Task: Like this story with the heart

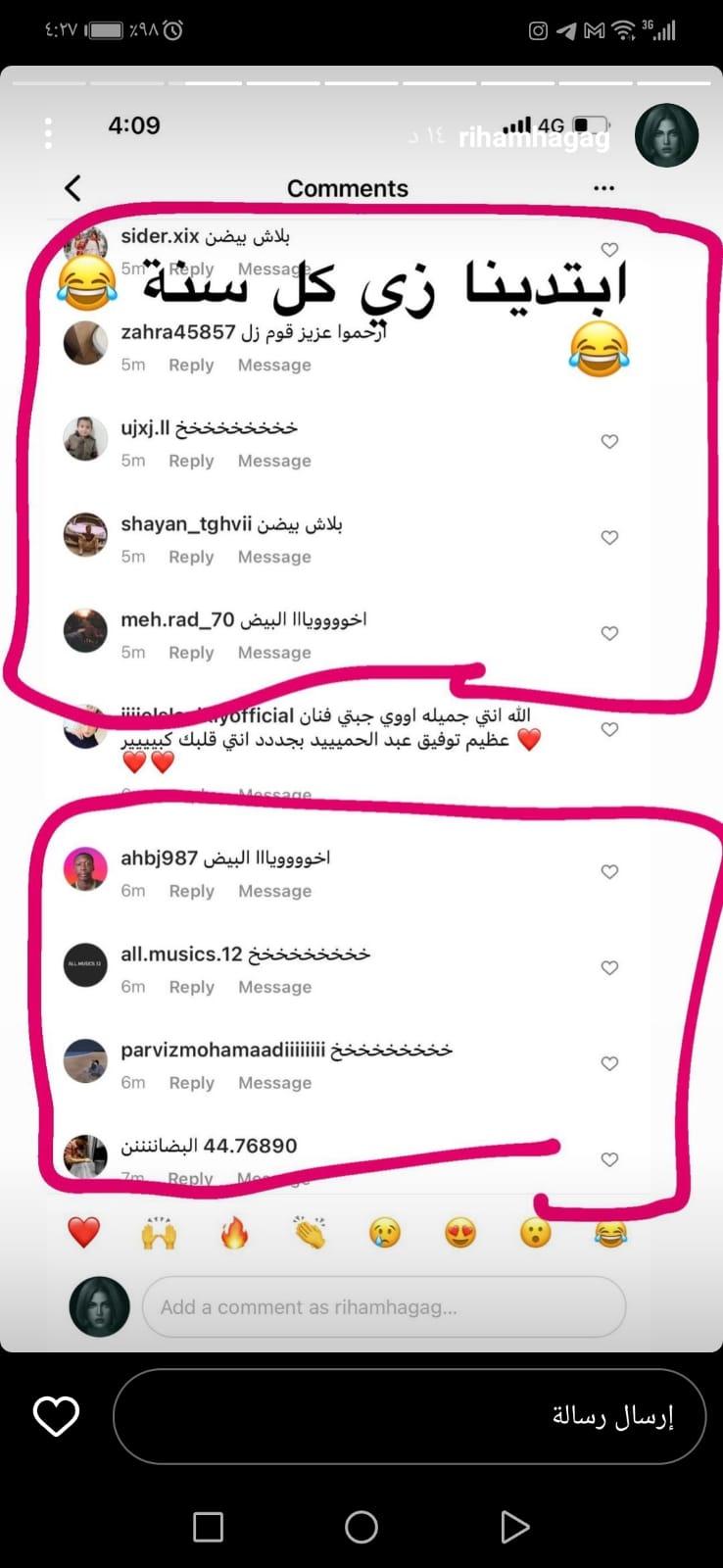Action: click(x=56, y=1416)
